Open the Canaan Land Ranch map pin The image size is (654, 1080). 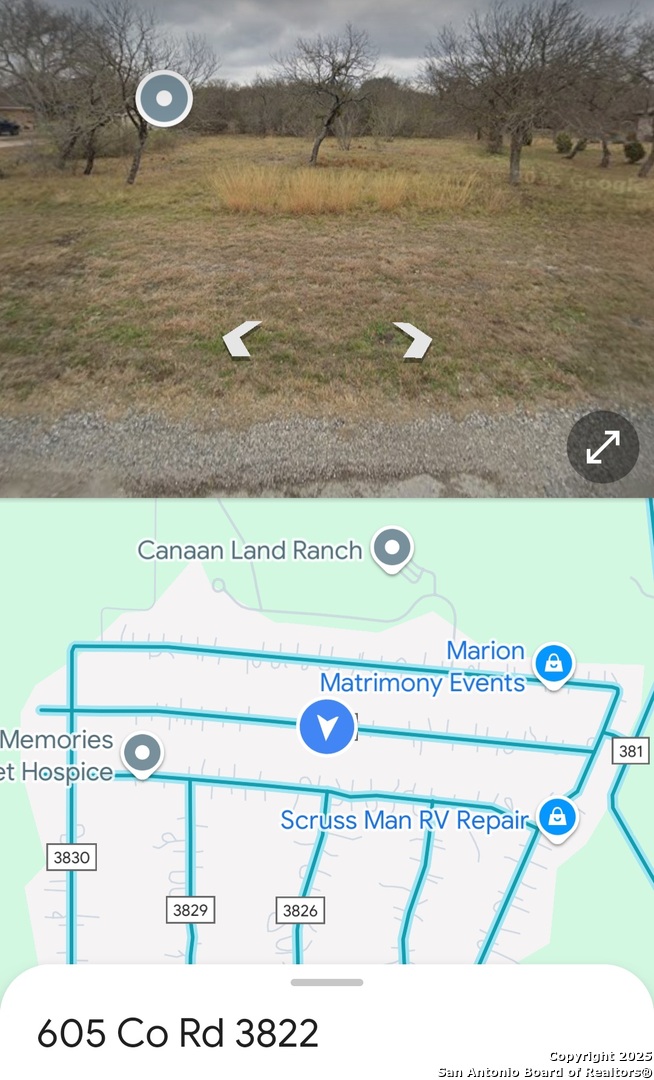pos(392,550)
